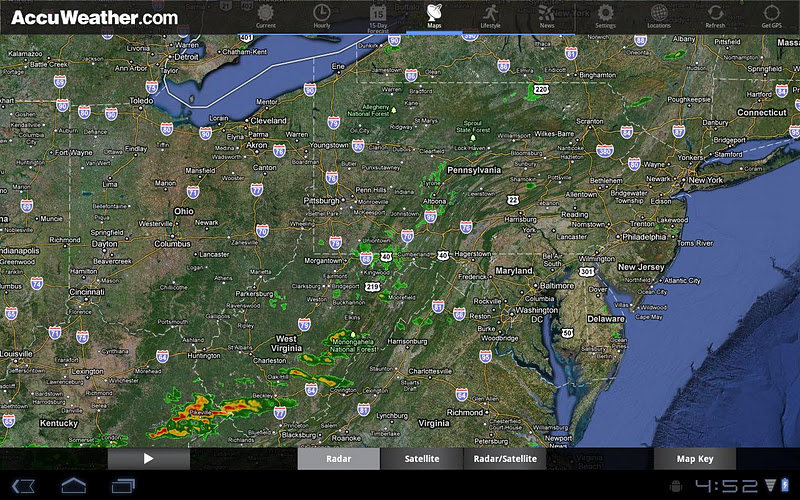Switch to Radar/Satellite view

pos(504,459)
